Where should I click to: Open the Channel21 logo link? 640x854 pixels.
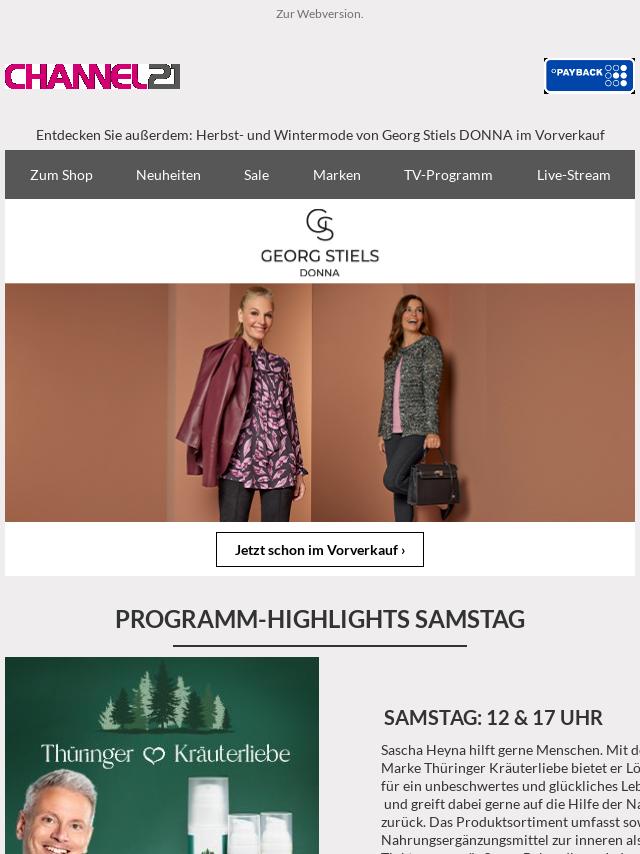point(92,77)
